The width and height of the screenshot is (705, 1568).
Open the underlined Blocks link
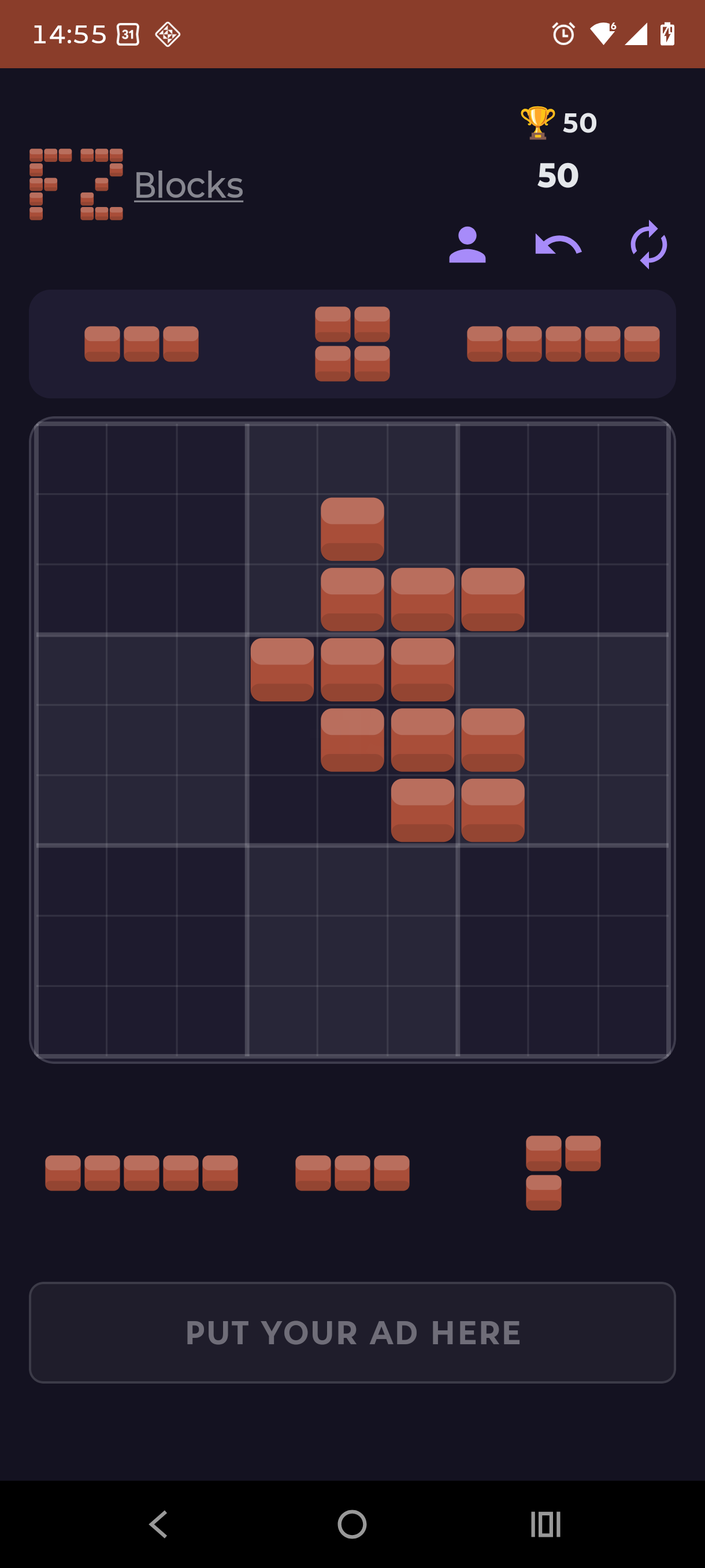tap(188, 185)
